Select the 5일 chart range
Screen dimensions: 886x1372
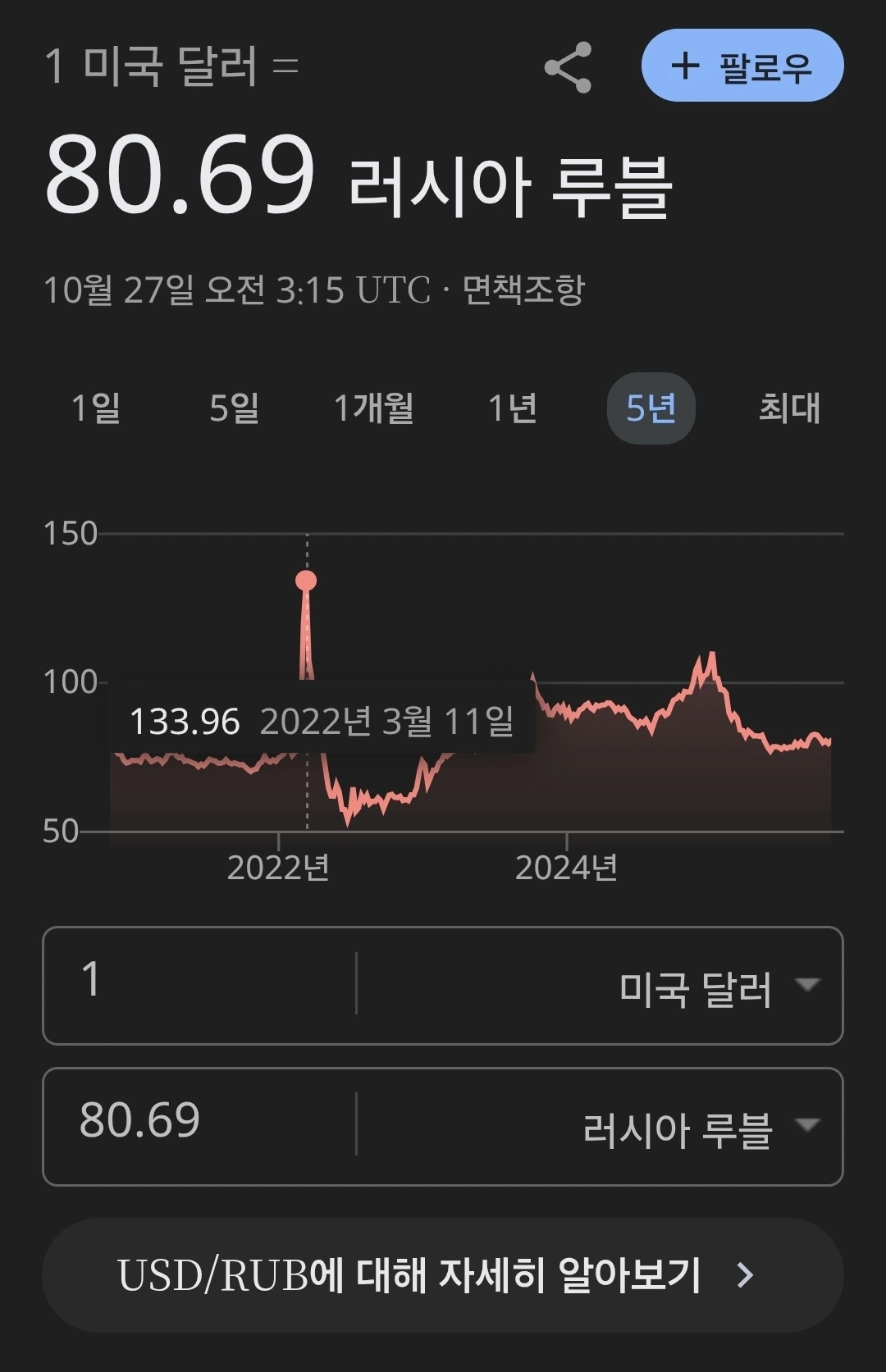(x=234, y=408)
